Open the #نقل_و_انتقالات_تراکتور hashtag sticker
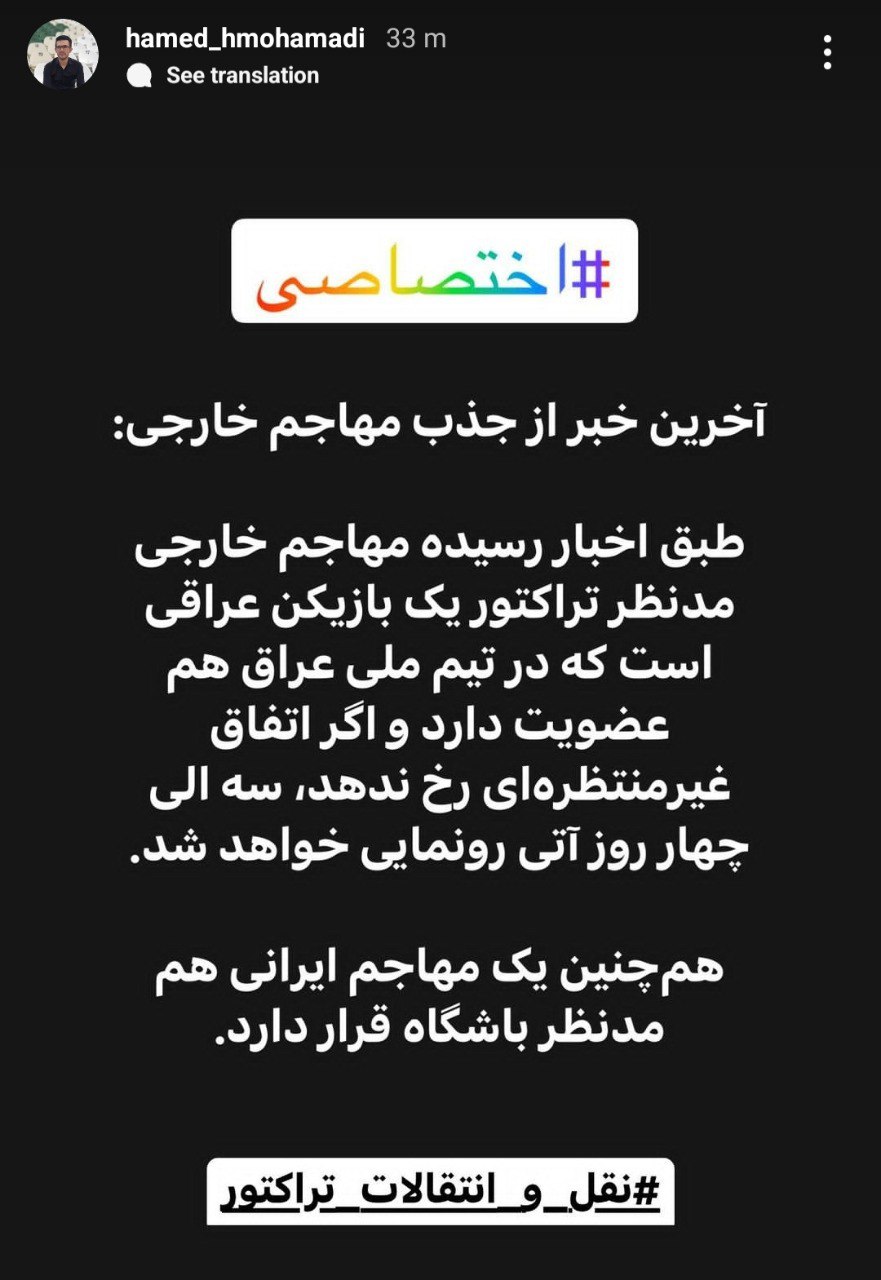 pos(440,1192)
